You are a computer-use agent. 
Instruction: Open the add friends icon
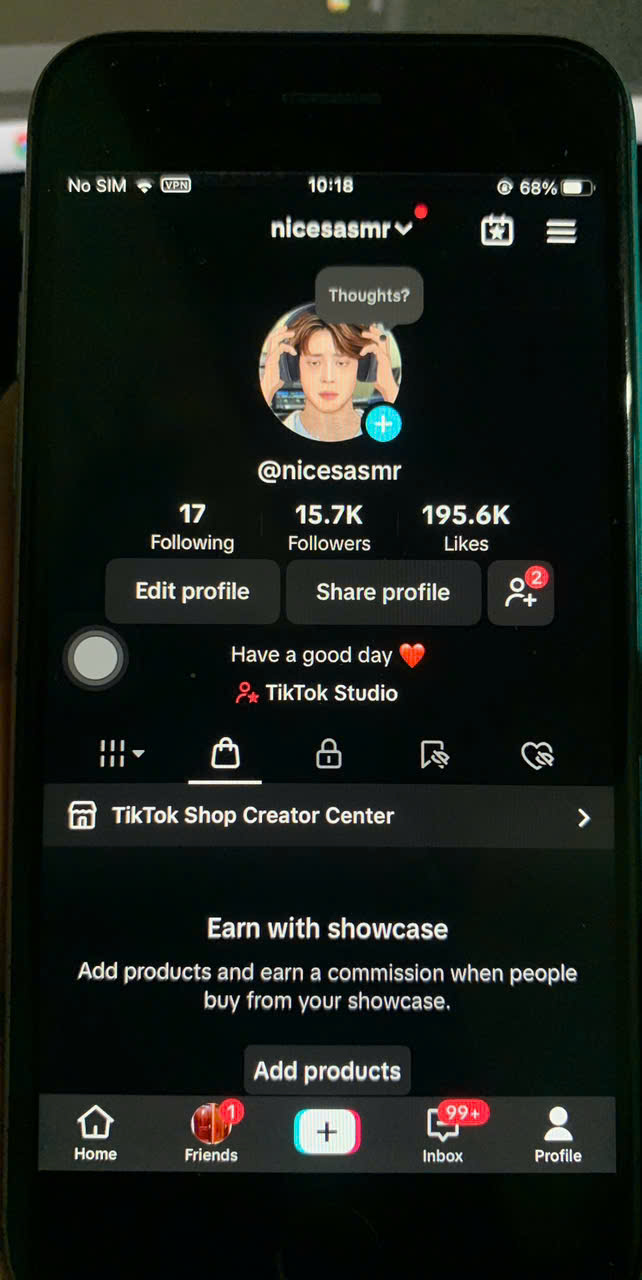[x=521, y=593]
